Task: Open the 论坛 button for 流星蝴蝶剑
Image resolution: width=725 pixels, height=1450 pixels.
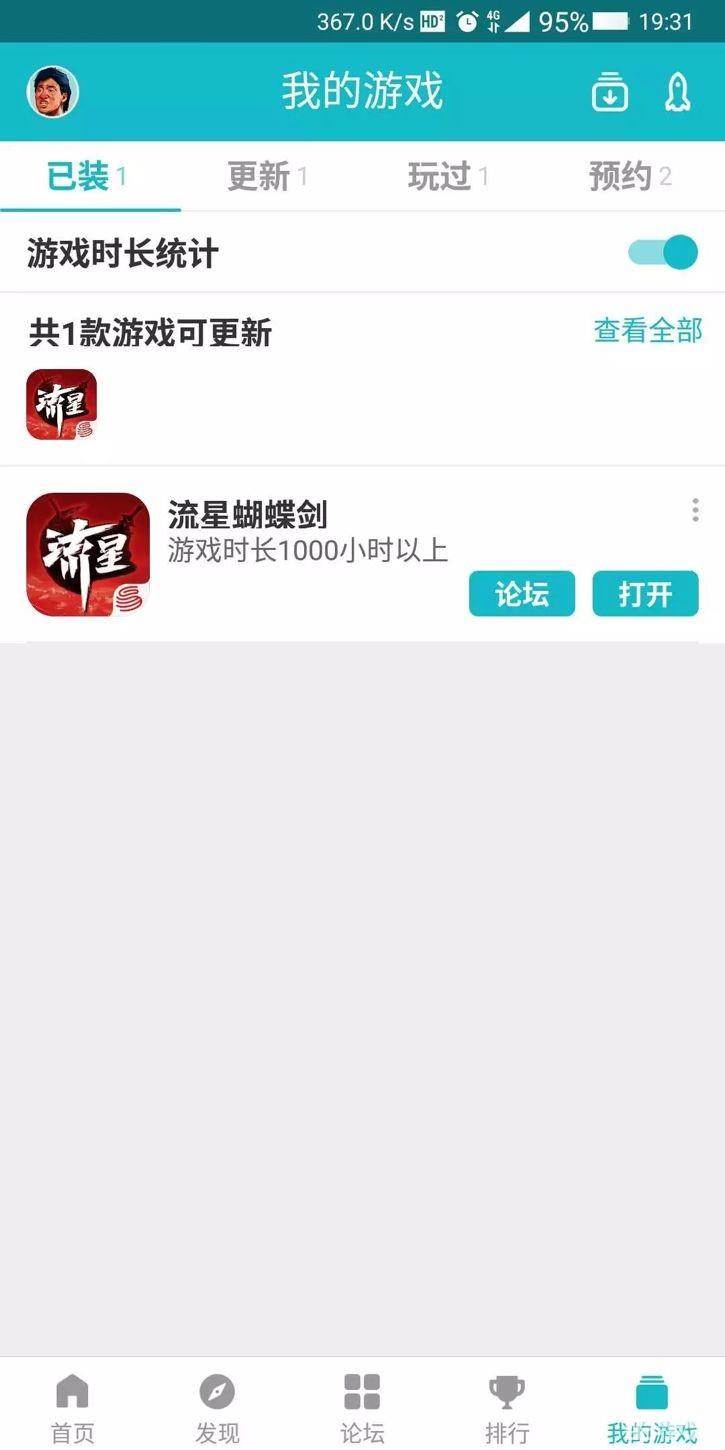Action: pyautogui.click(x=521, y=594)
